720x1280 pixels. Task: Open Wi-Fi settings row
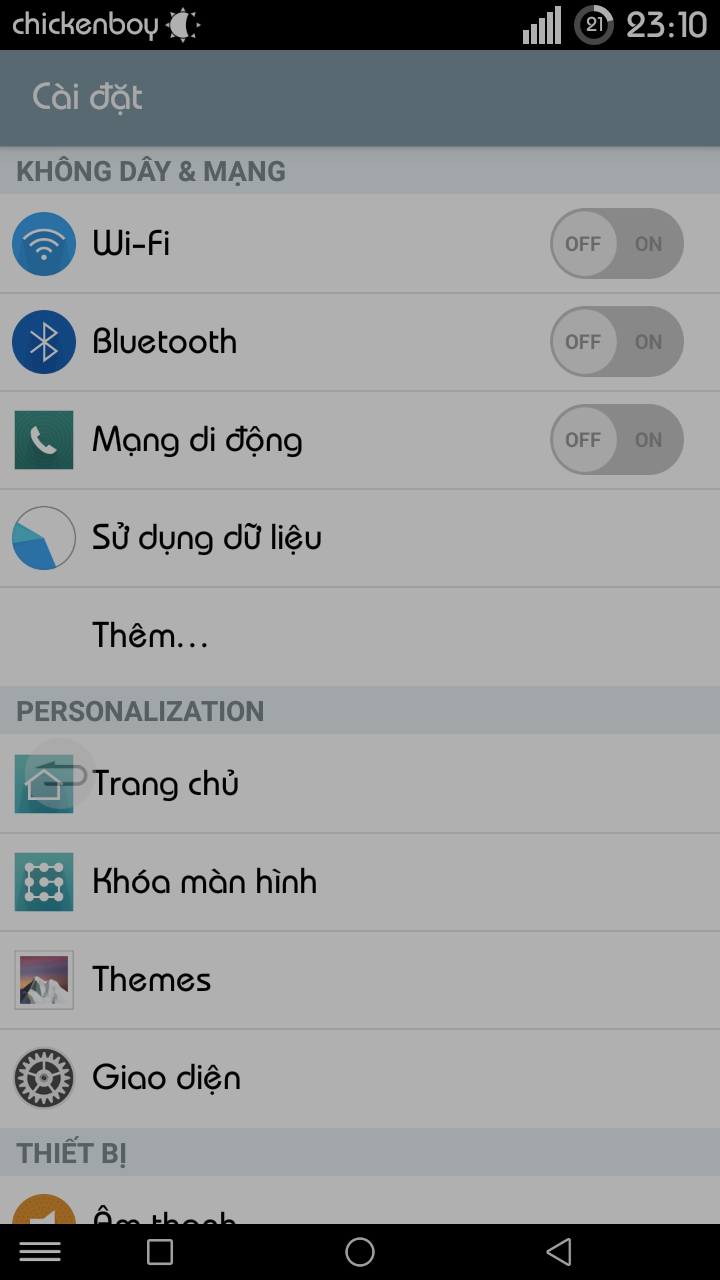point(360,244)
